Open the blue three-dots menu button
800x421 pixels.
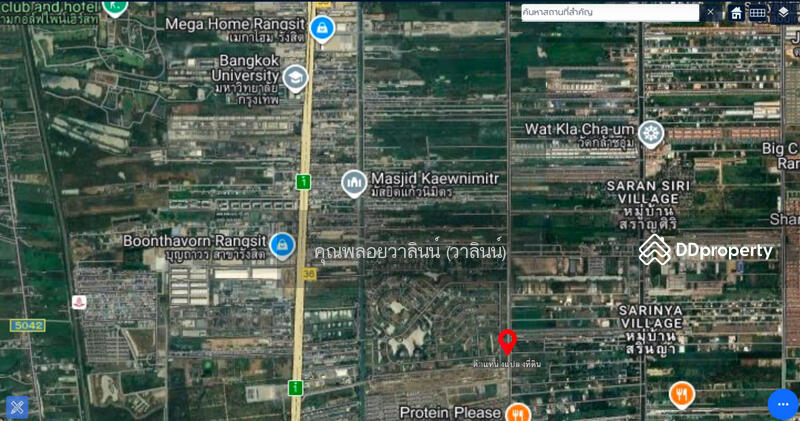click(783, 404)
